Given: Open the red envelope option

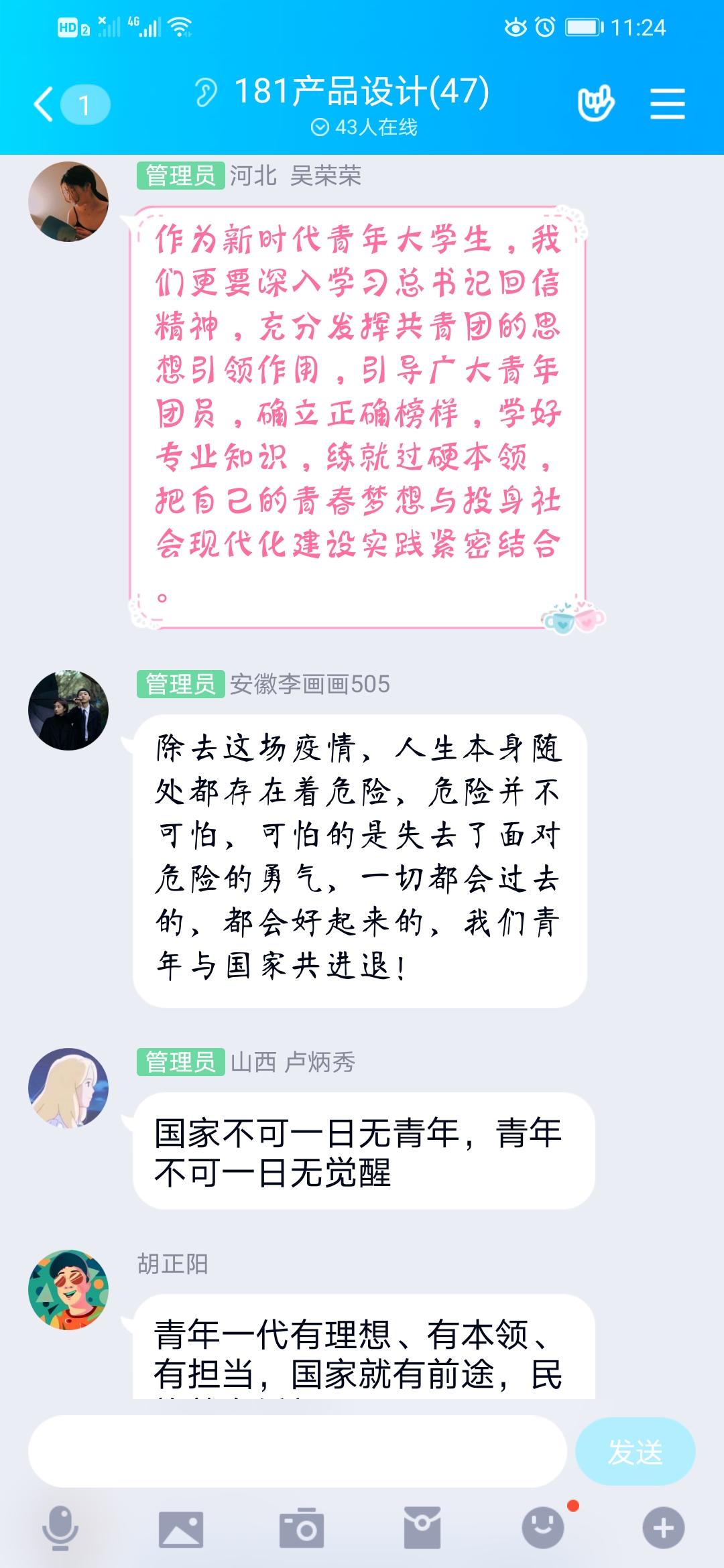Looking at the screenshot, I should [422, 1528].
